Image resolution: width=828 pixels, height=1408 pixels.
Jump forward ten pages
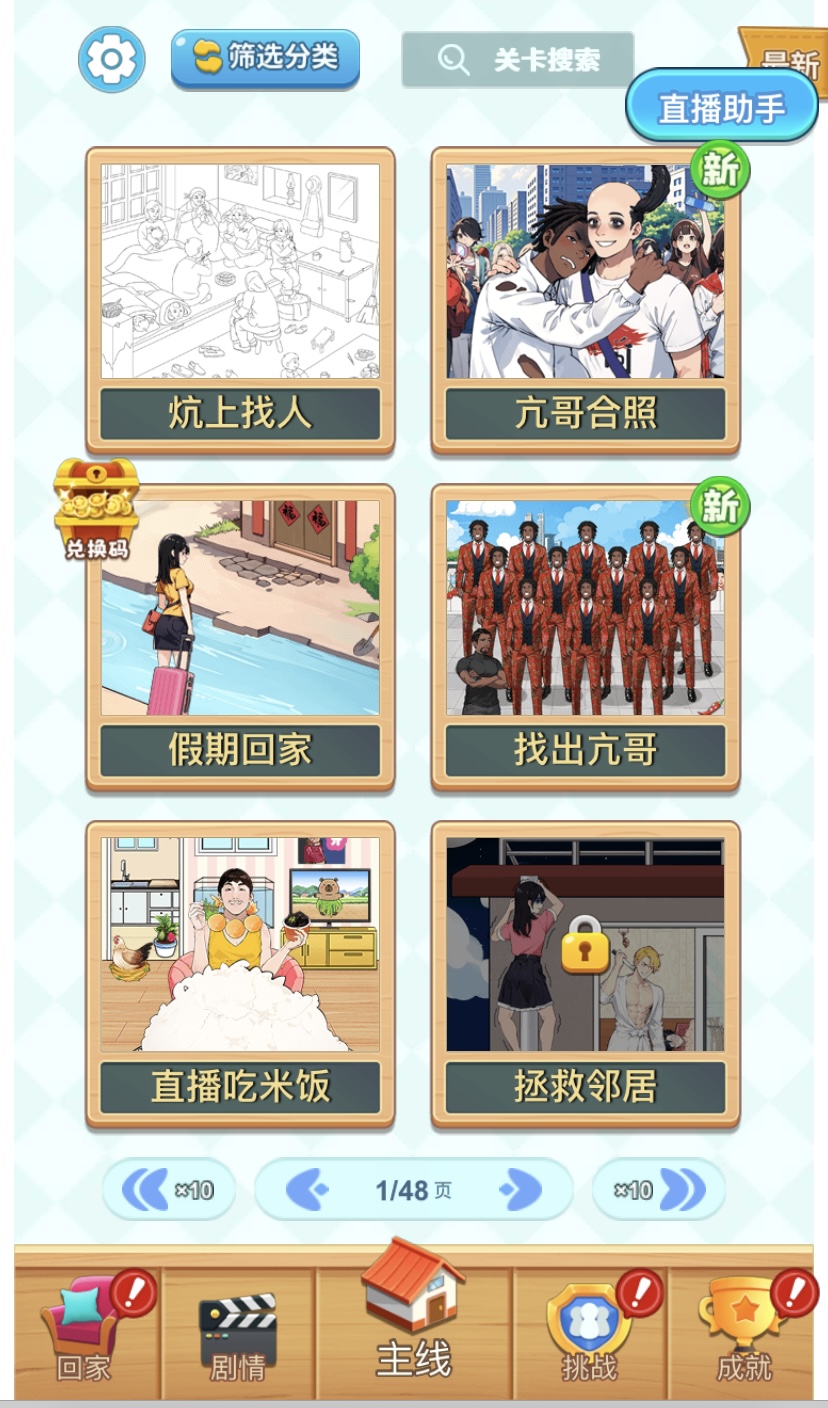[x=659, y=1189]
